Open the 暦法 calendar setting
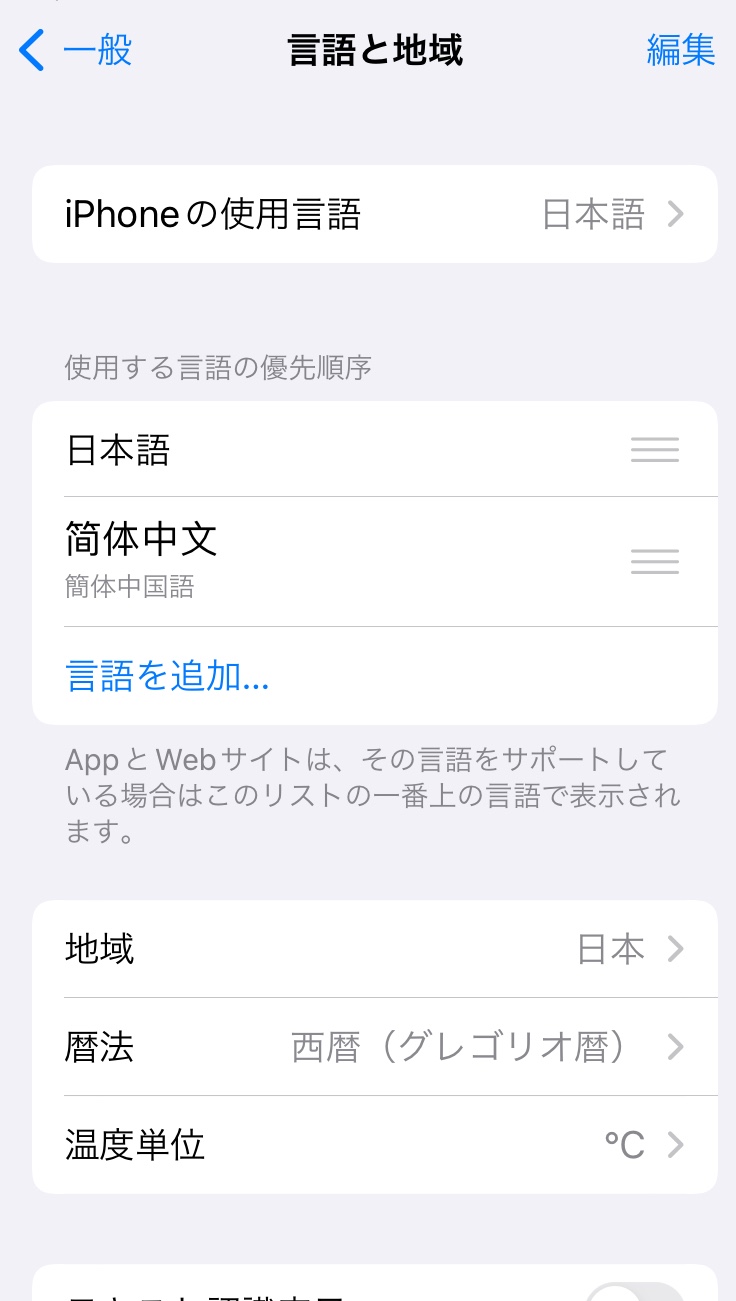 pos(374,1047)
